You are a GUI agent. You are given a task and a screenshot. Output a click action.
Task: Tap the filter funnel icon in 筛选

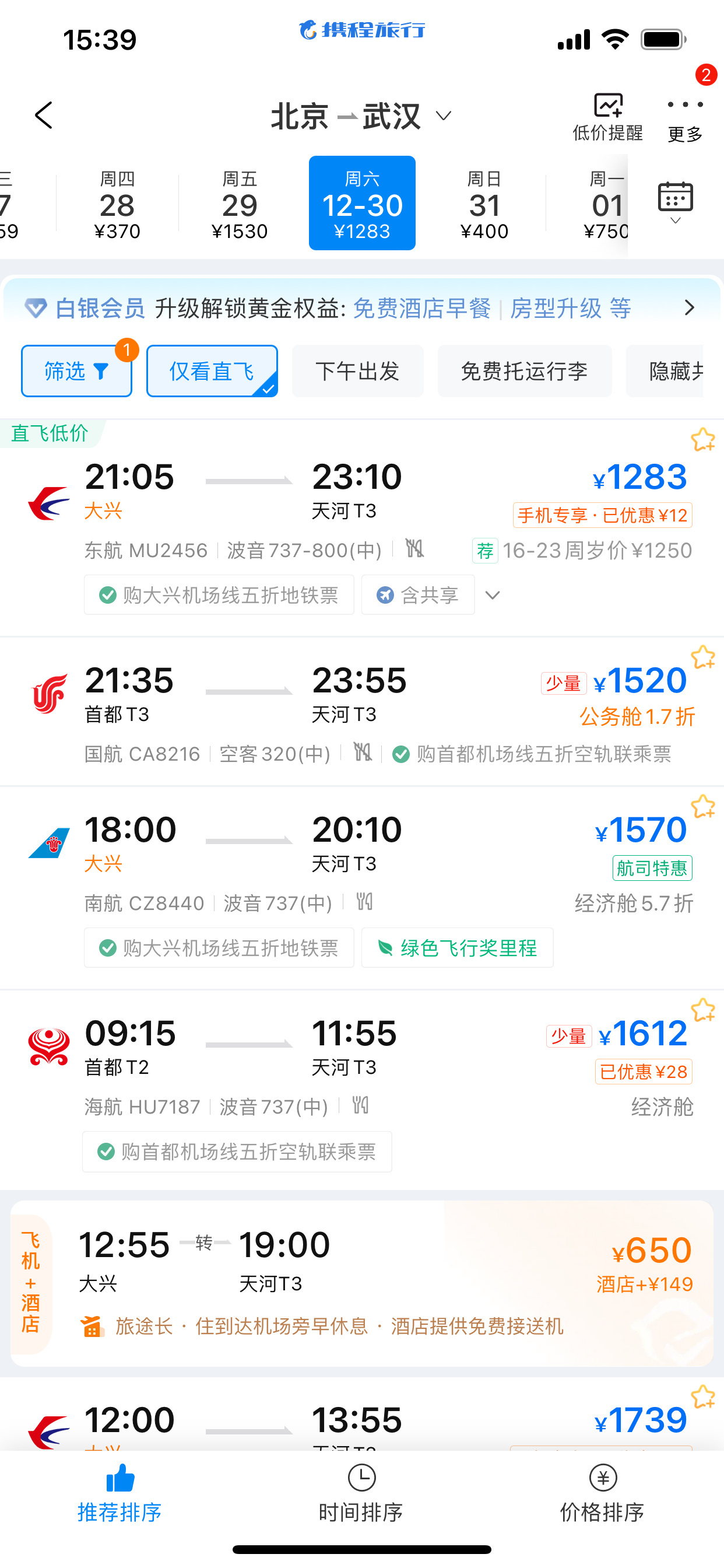click(x=101, y=372)
